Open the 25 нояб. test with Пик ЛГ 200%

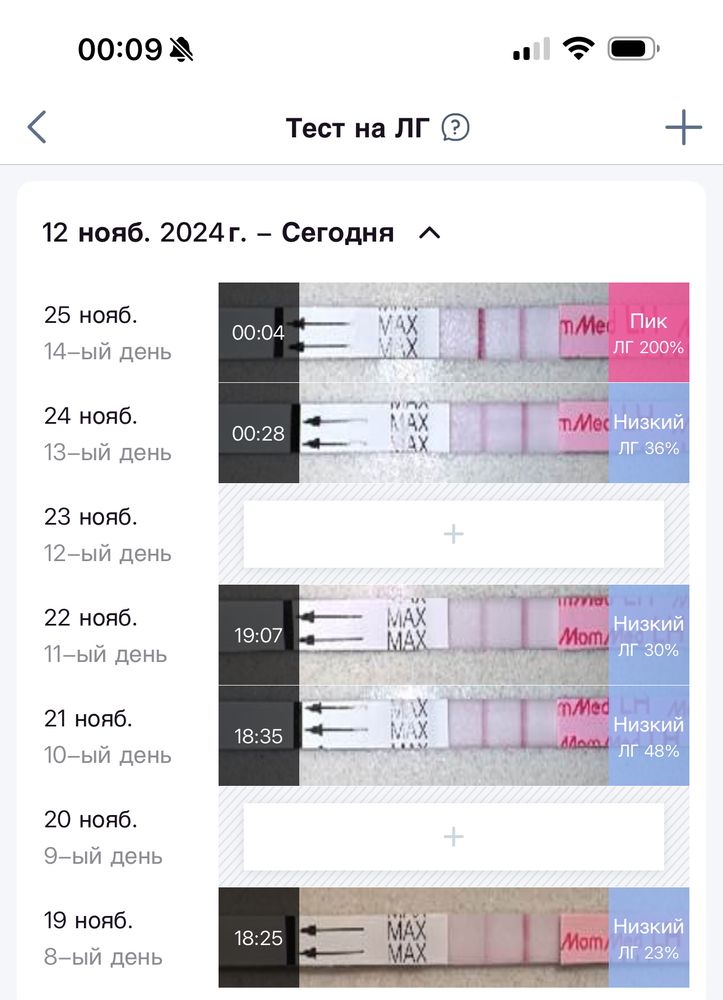click(x=453, y=332)
